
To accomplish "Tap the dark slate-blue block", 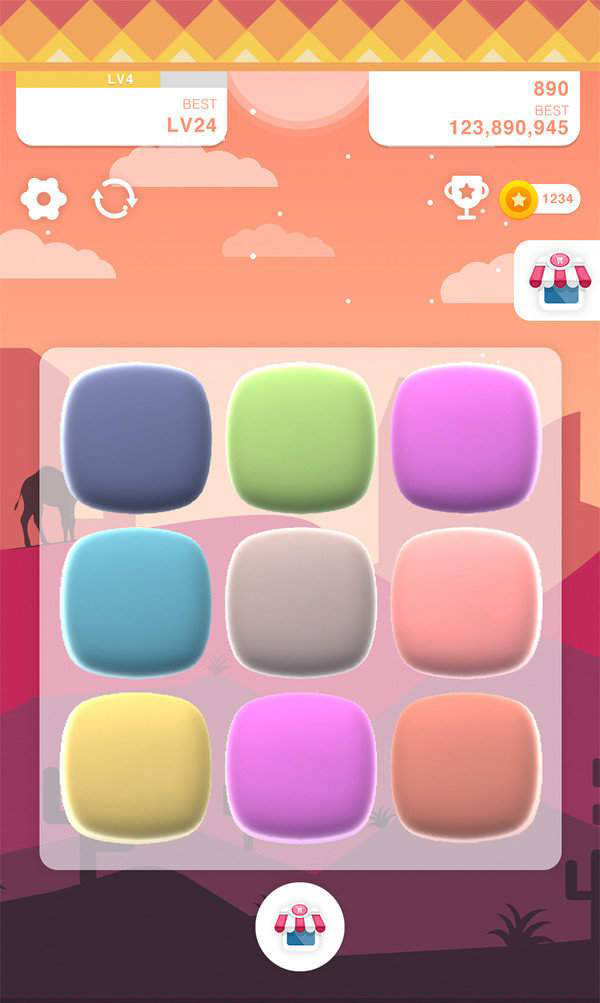I will (136, 438).
